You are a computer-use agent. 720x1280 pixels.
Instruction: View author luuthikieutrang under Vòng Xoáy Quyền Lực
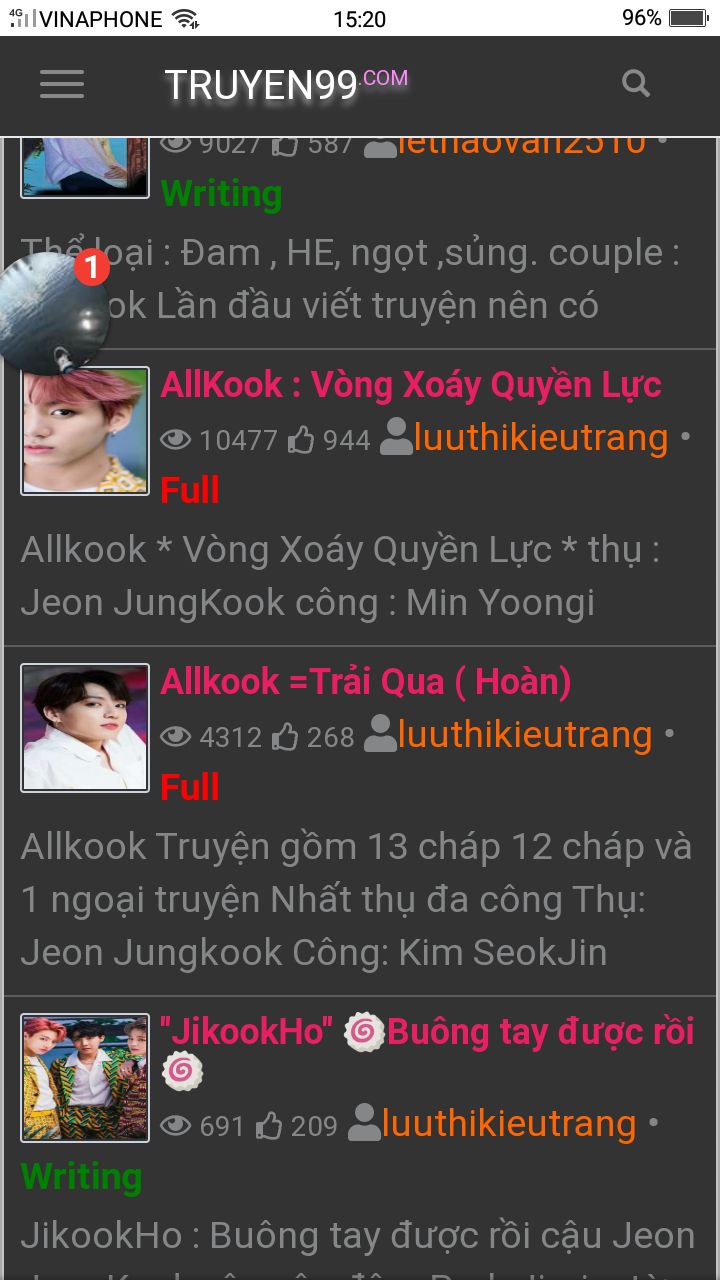(x=540, y=438)
